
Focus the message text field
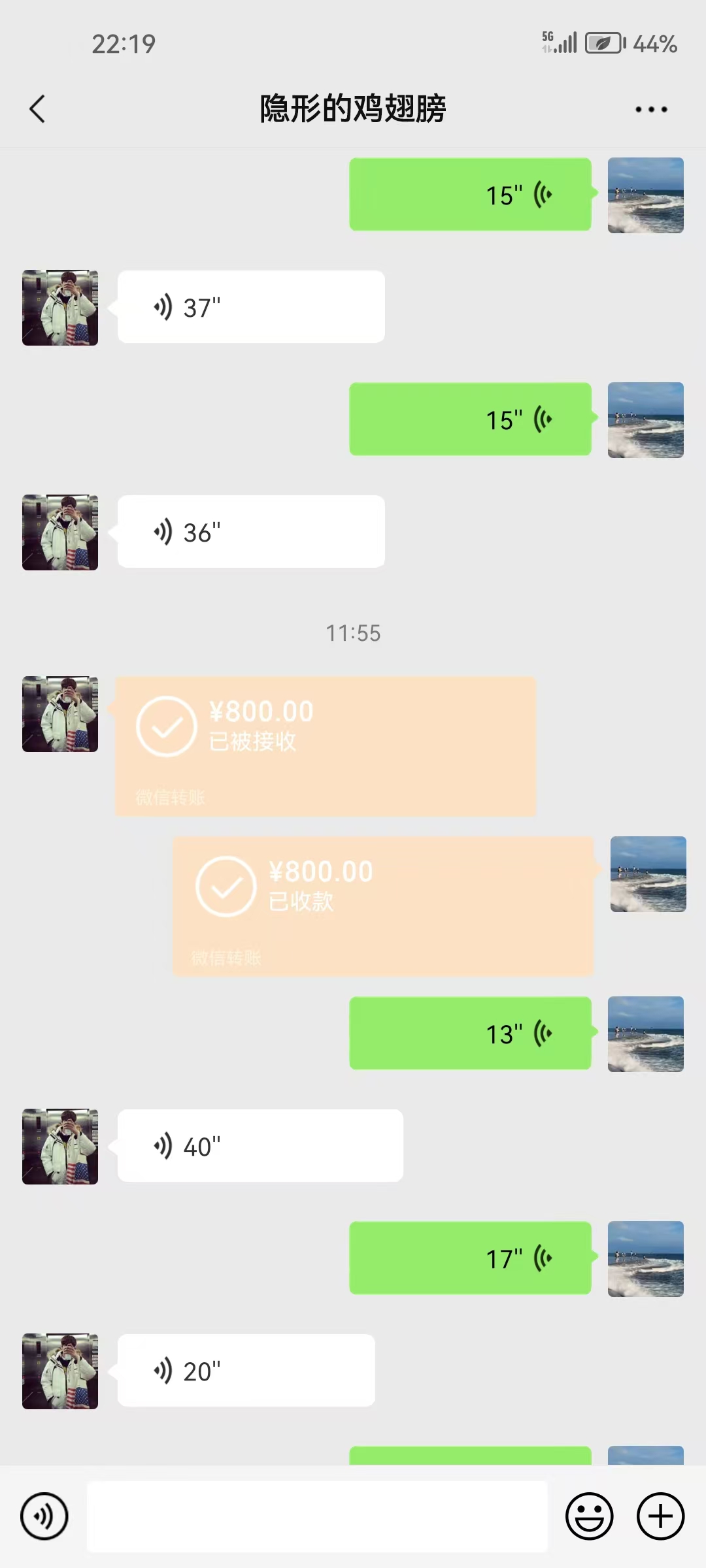pos(317,1516)
